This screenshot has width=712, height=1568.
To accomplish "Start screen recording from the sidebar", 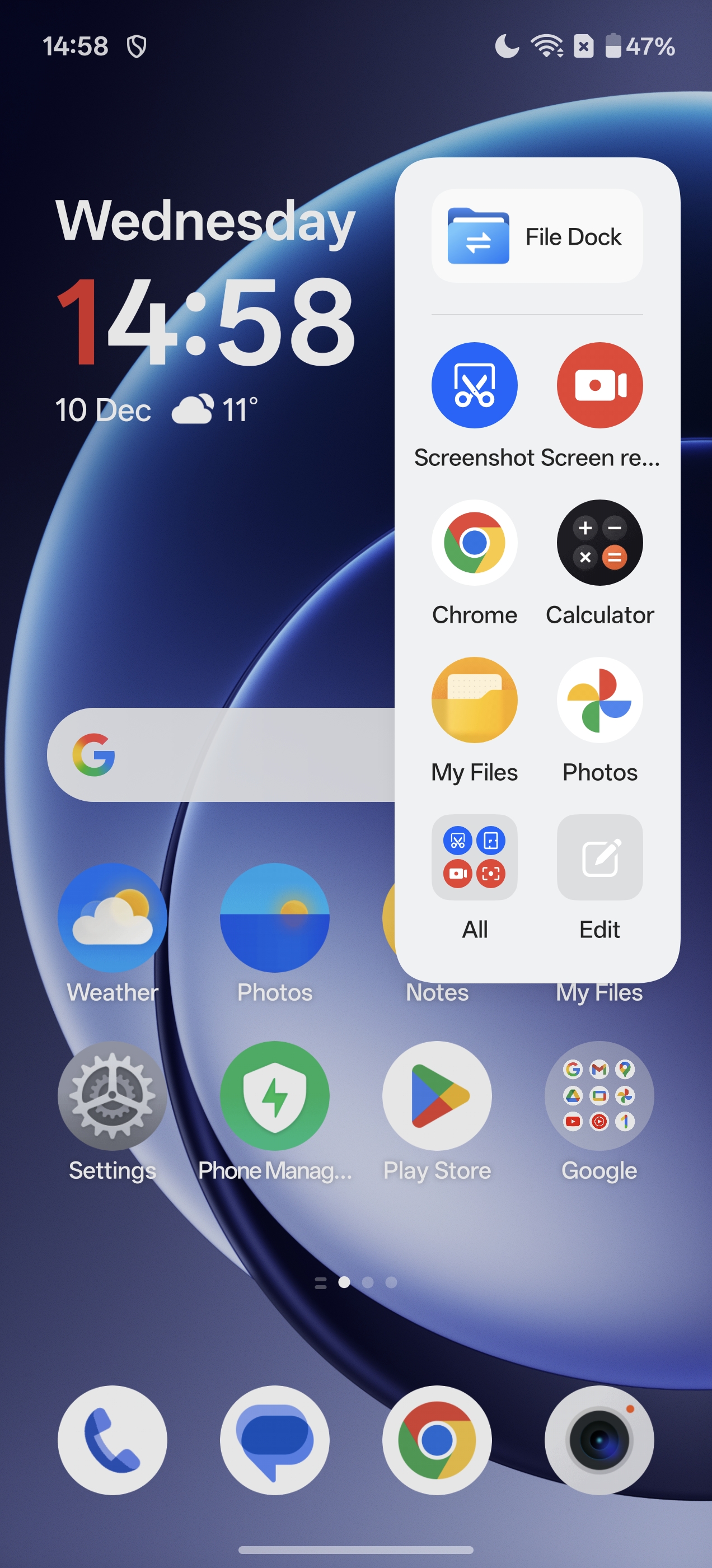I will (x=599, y=385).
